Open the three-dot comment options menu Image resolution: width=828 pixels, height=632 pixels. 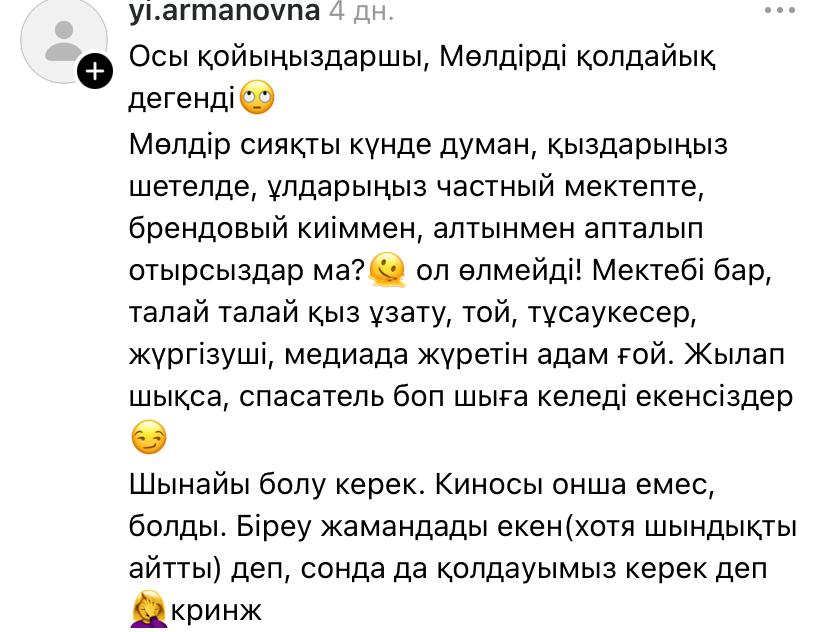[778, 10]
